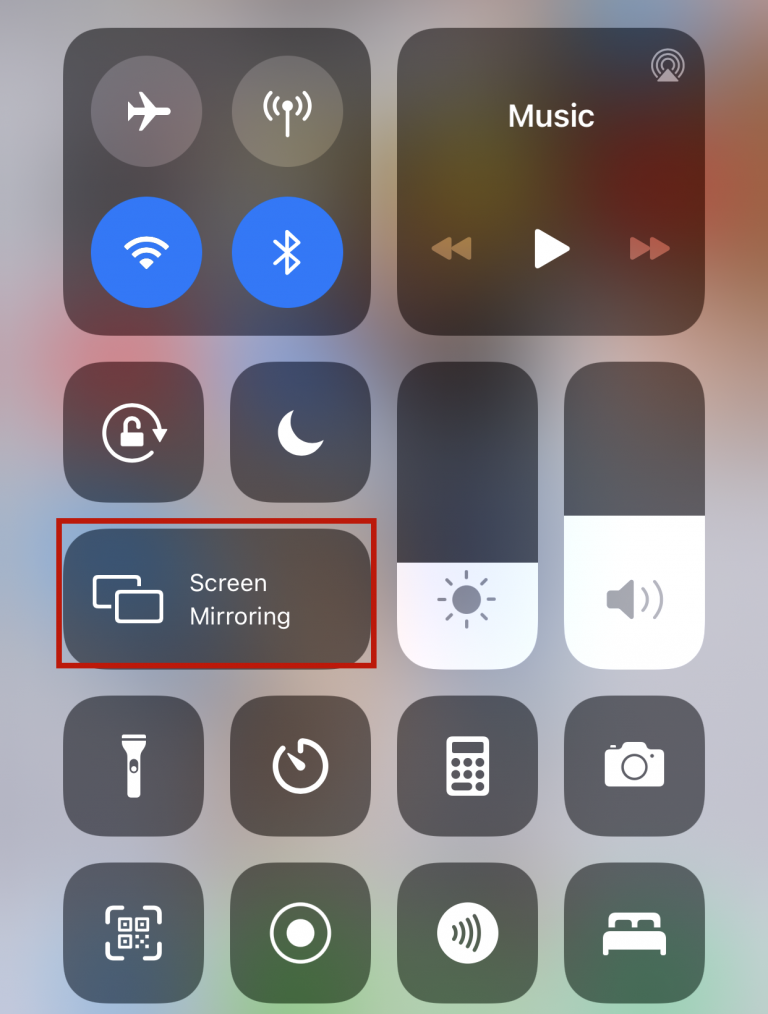This screenshot has width=768, height=1014.
Task: Open the Camera
Action: (x=634, y=766)
